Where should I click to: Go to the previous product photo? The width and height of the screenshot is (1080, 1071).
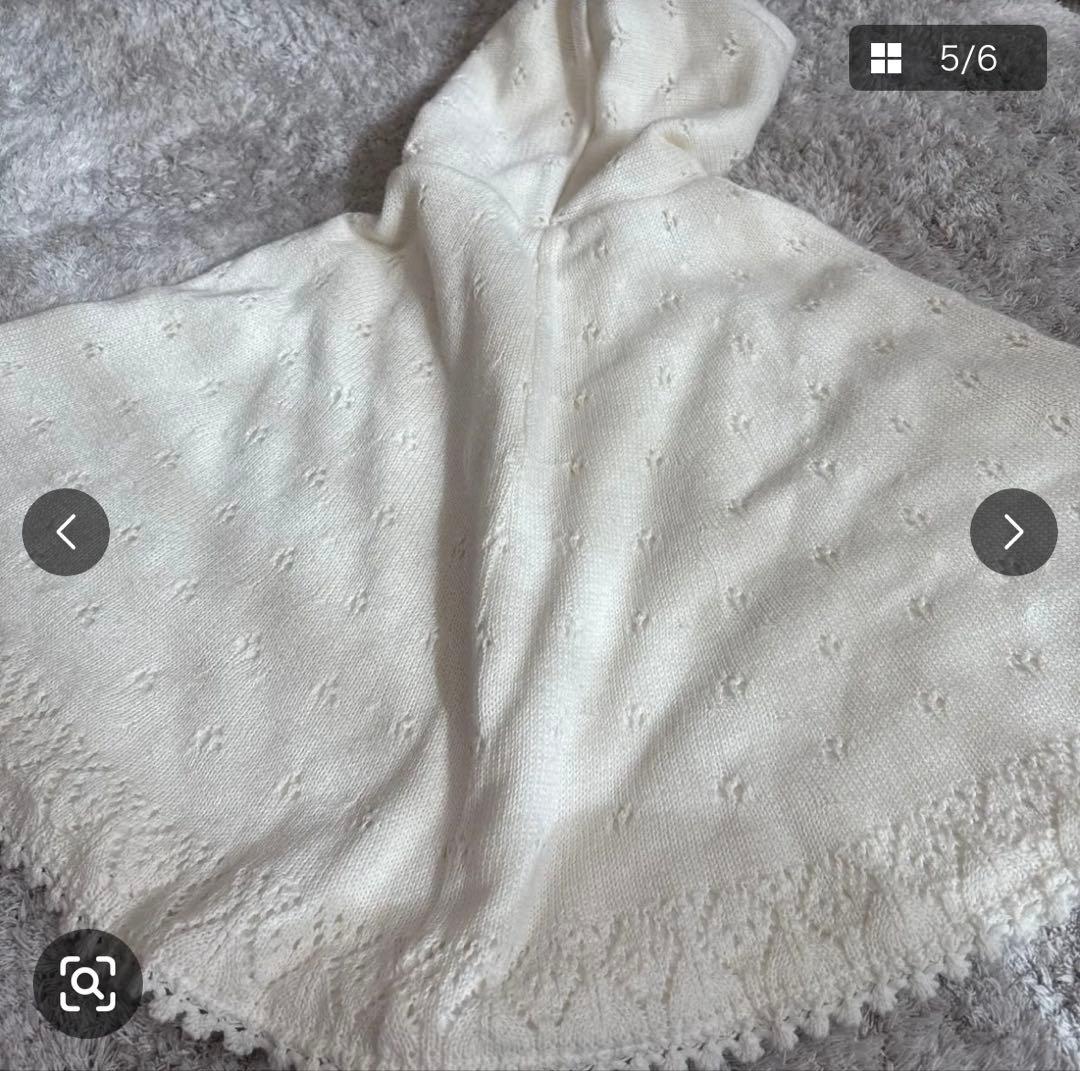click(66, 532)
